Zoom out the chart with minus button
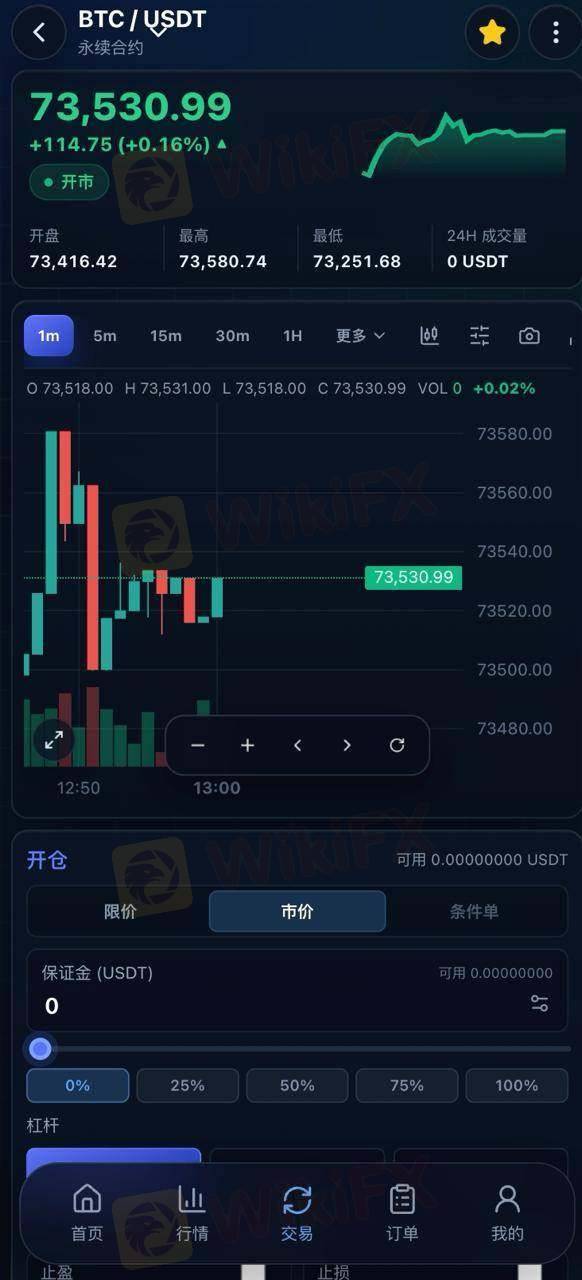The image size is (582, 1280). click(x=198, y=745)
